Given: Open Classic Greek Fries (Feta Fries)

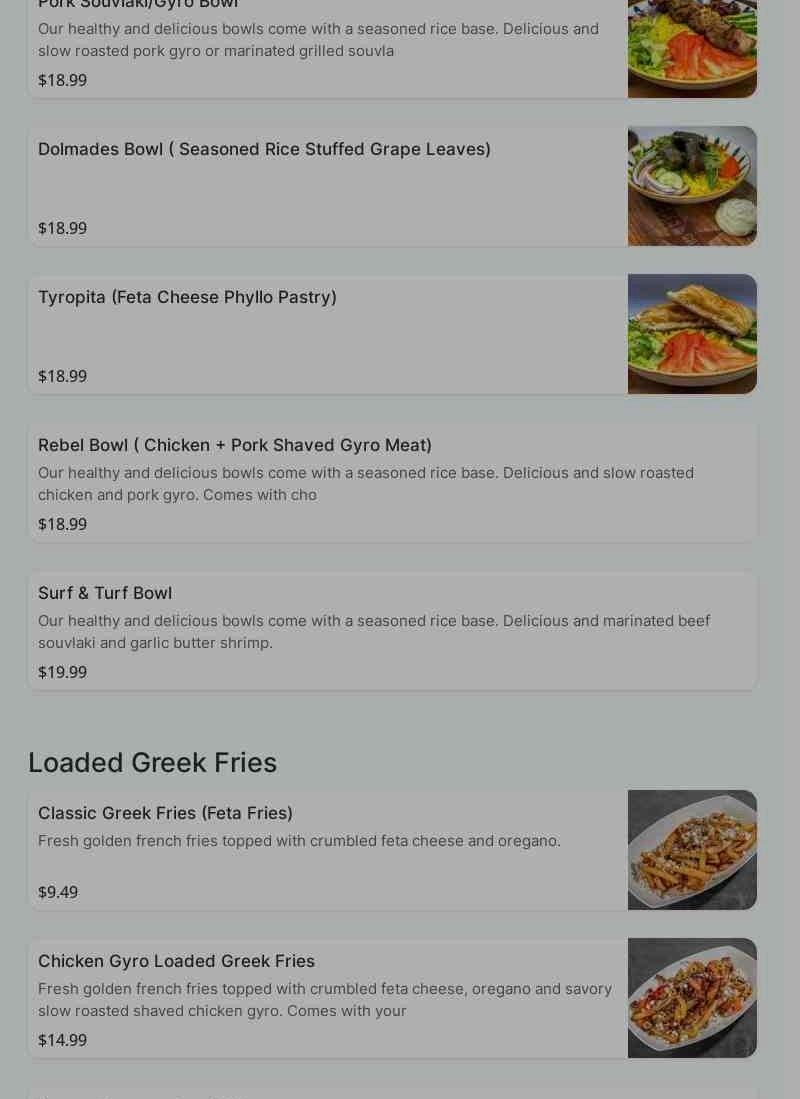Looking at the screenshot, I should (330, 850).
